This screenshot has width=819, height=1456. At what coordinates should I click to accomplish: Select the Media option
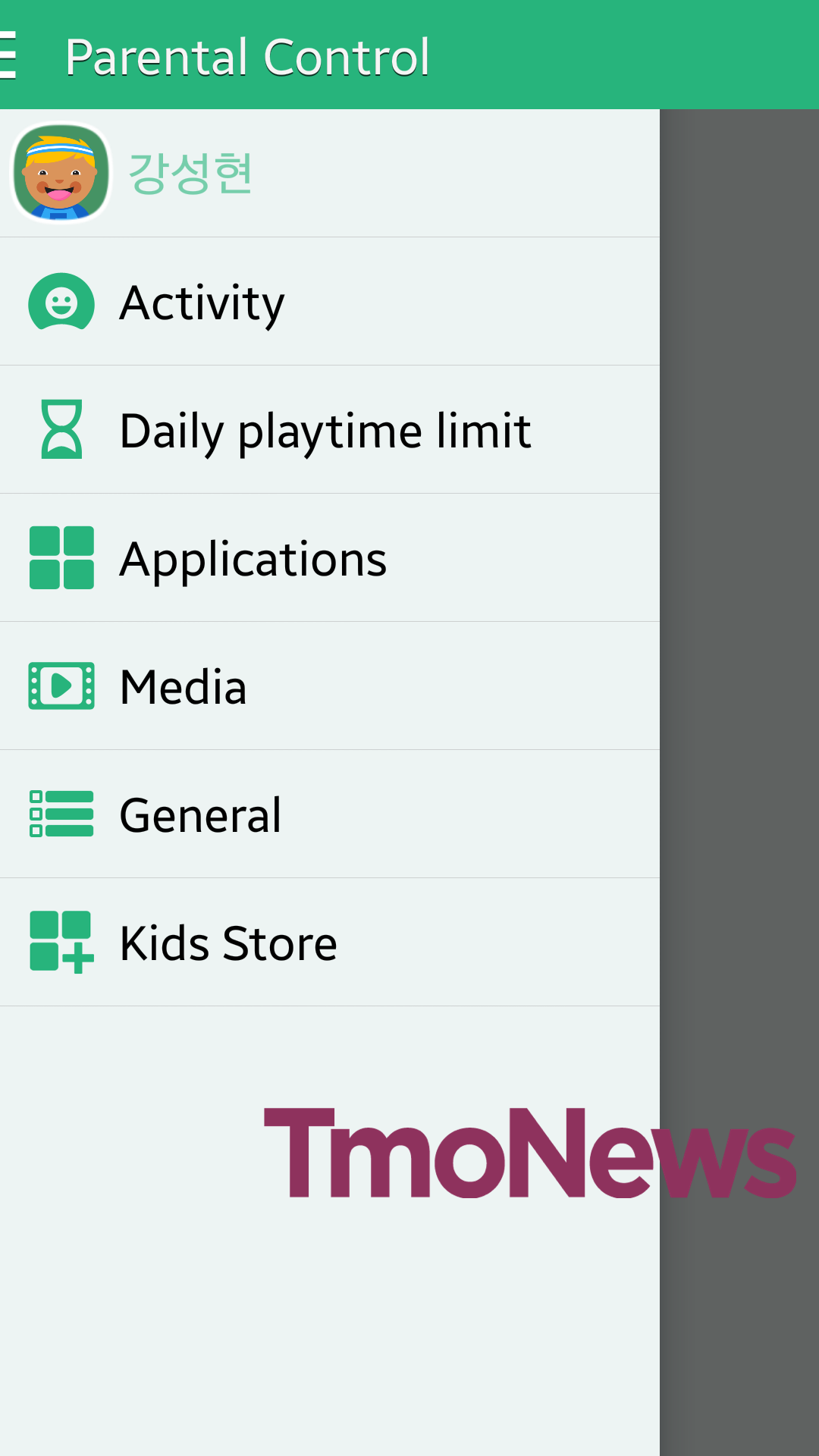pos(330,686)
